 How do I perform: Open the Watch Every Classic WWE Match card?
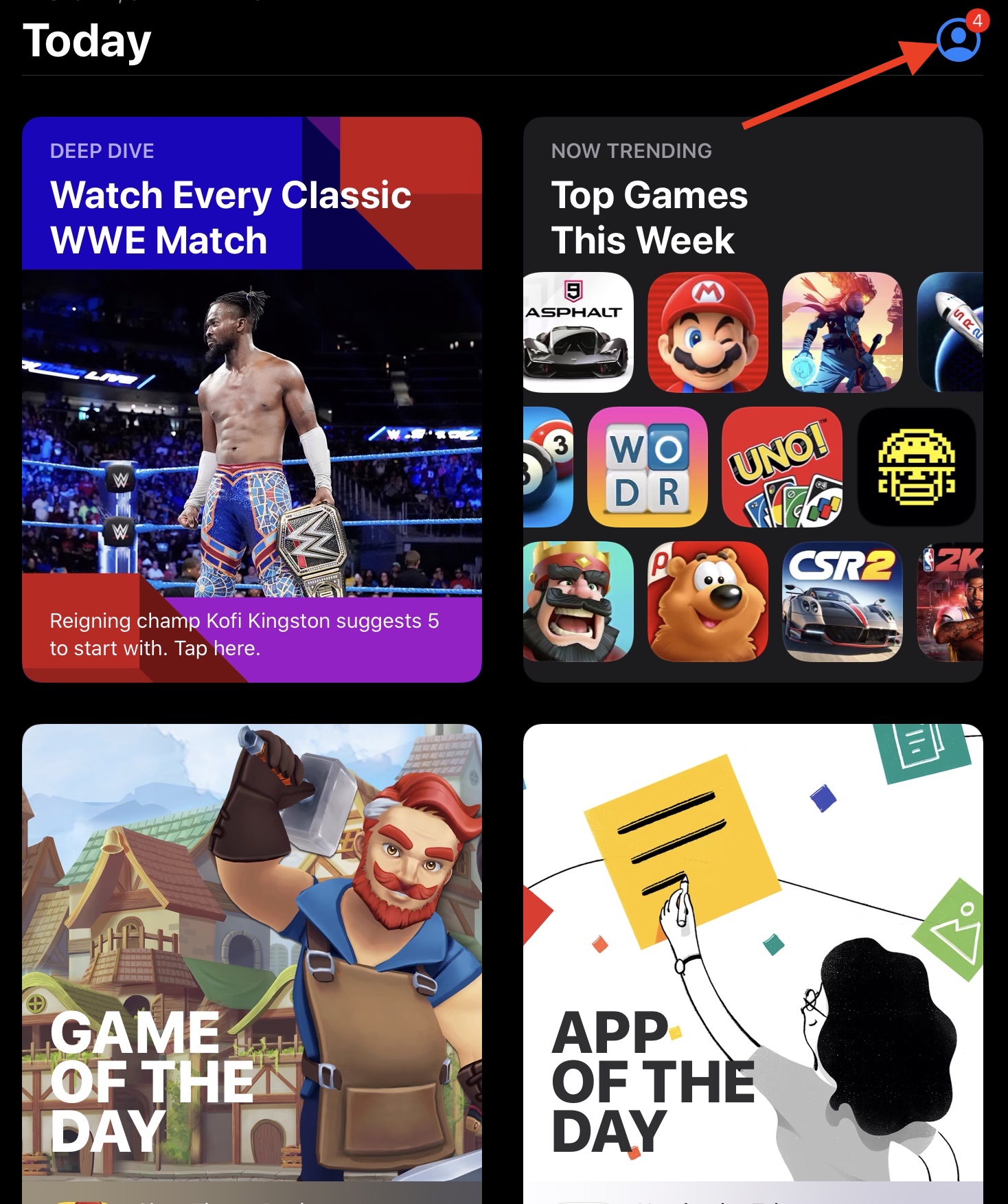coord(251,399)
